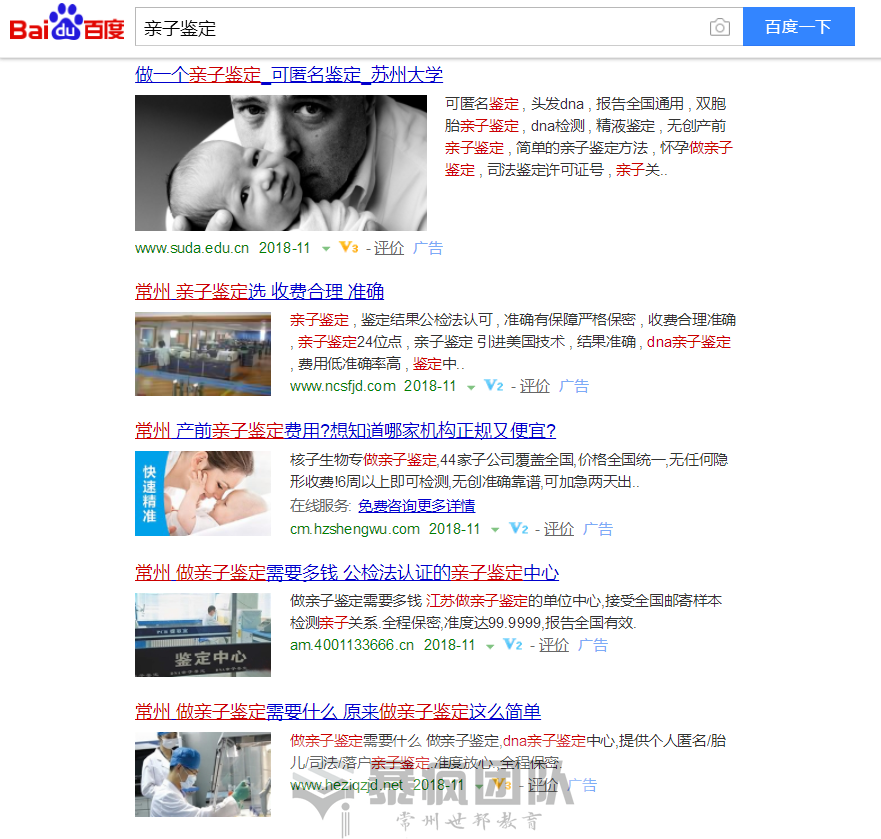Tap the search box containing 亲子鉴定
This screenshot has width=881, height=839.
click(420, 28)
